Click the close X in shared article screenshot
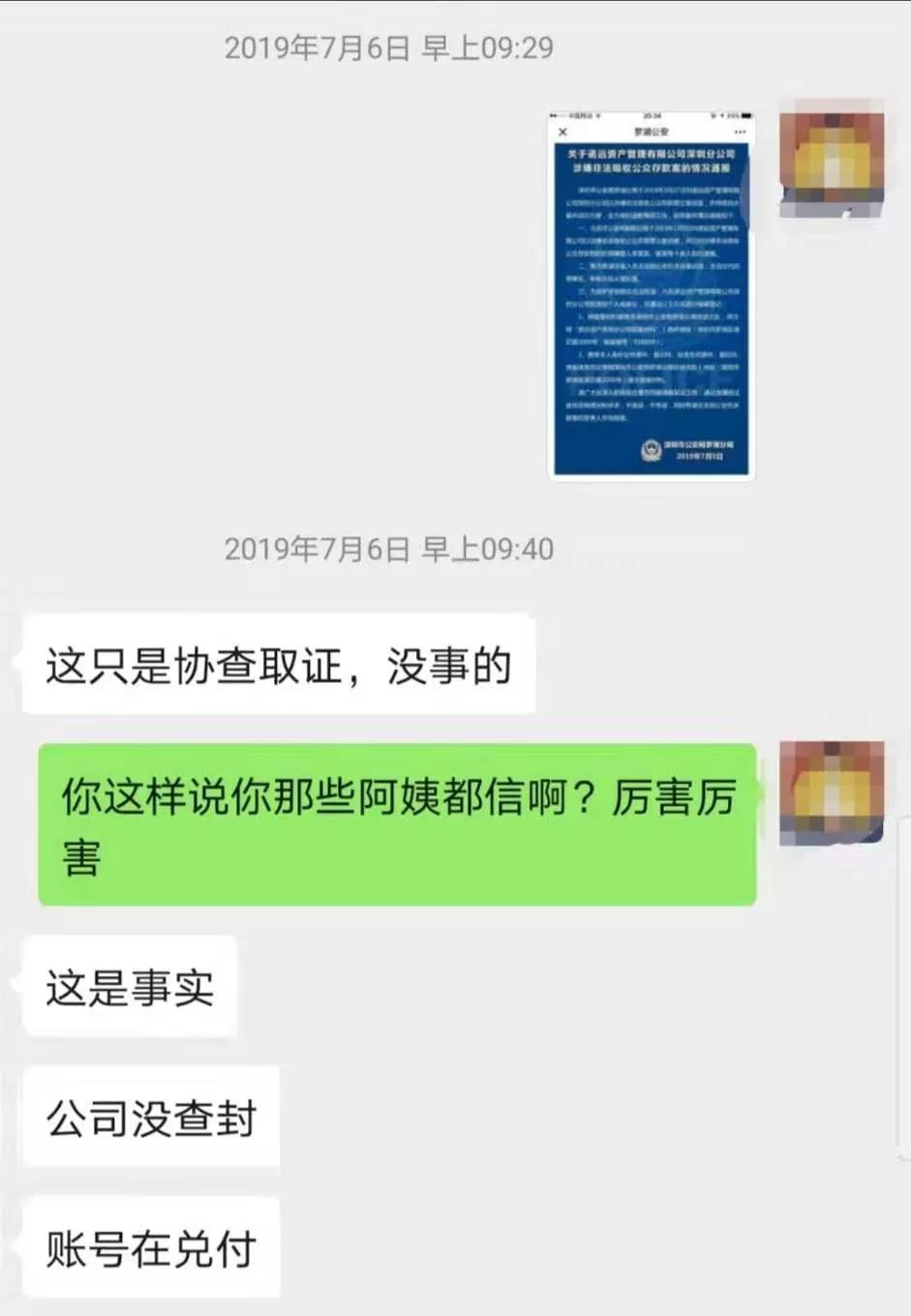 click(562, 132)
